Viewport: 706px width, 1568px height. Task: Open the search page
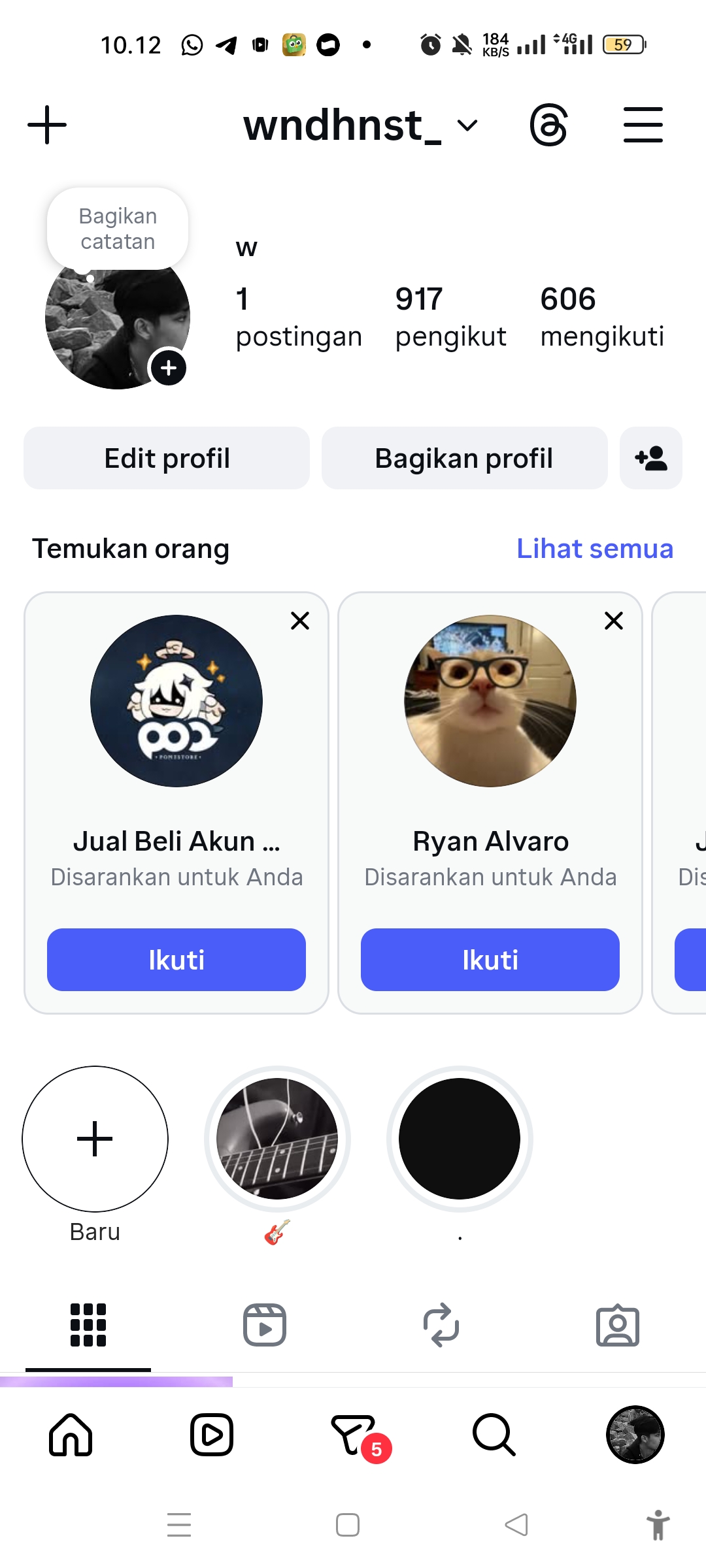pos(494,1435)
